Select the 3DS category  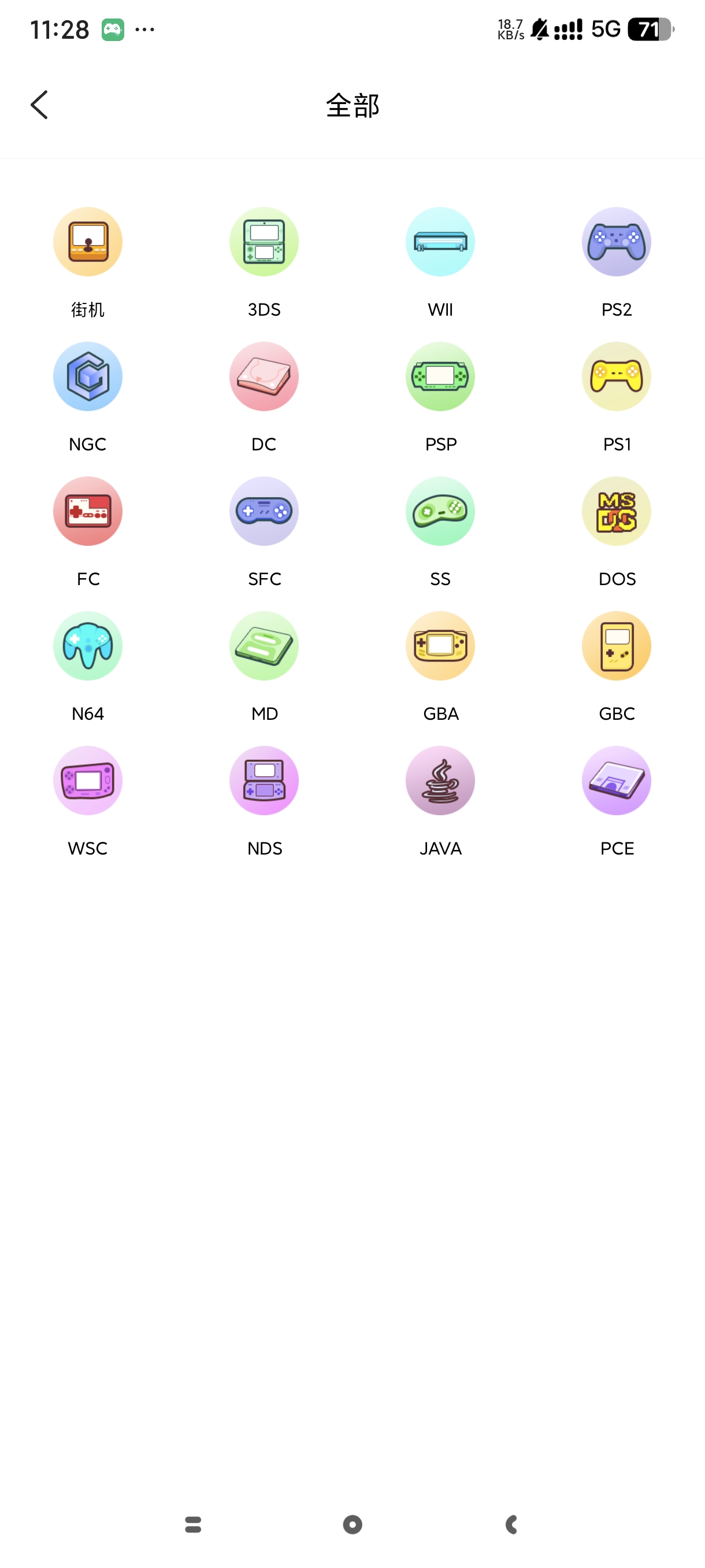click(x=264, y=242)
